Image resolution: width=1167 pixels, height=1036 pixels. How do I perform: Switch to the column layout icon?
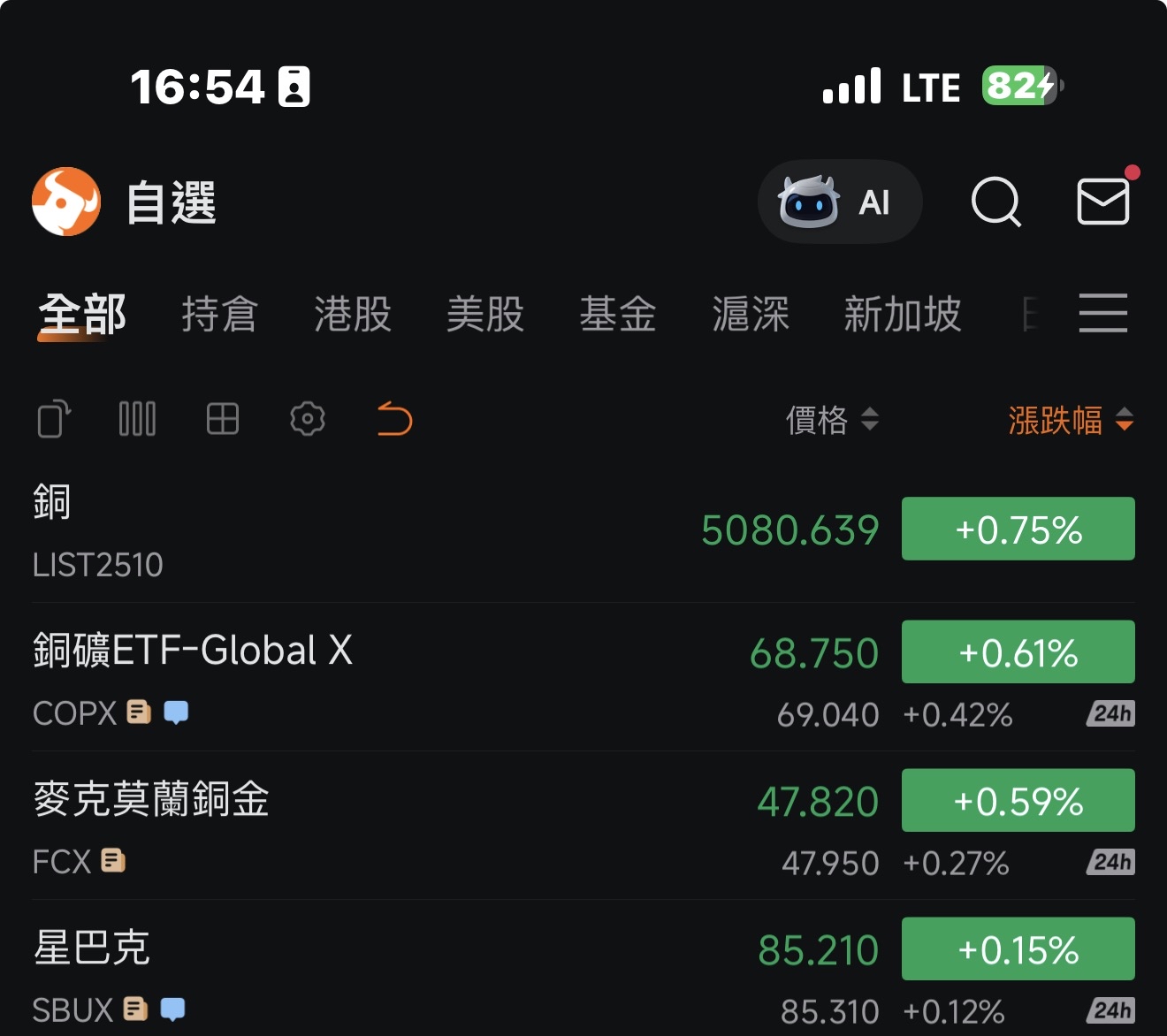[137, 419]
